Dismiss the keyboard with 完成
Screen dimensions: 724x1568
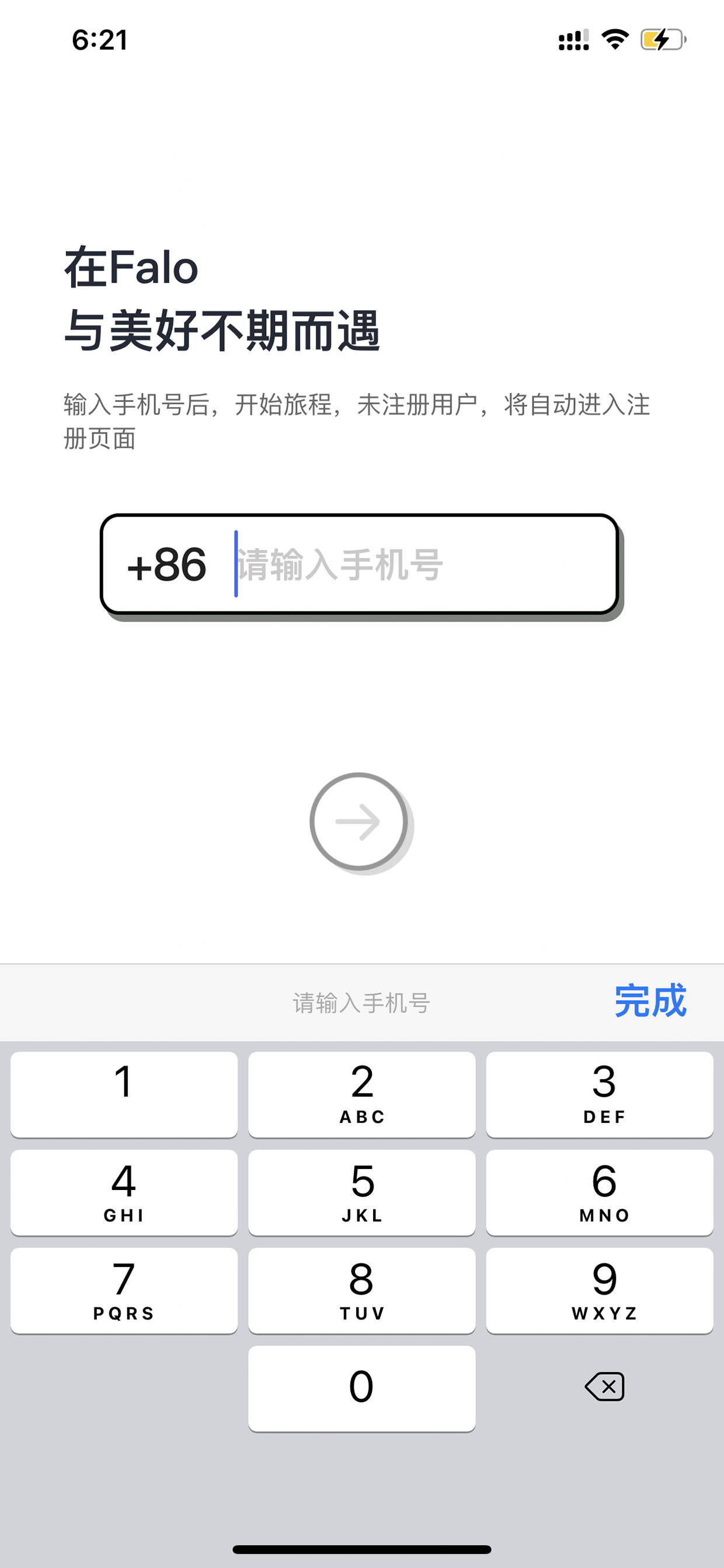click(650, 1001)
